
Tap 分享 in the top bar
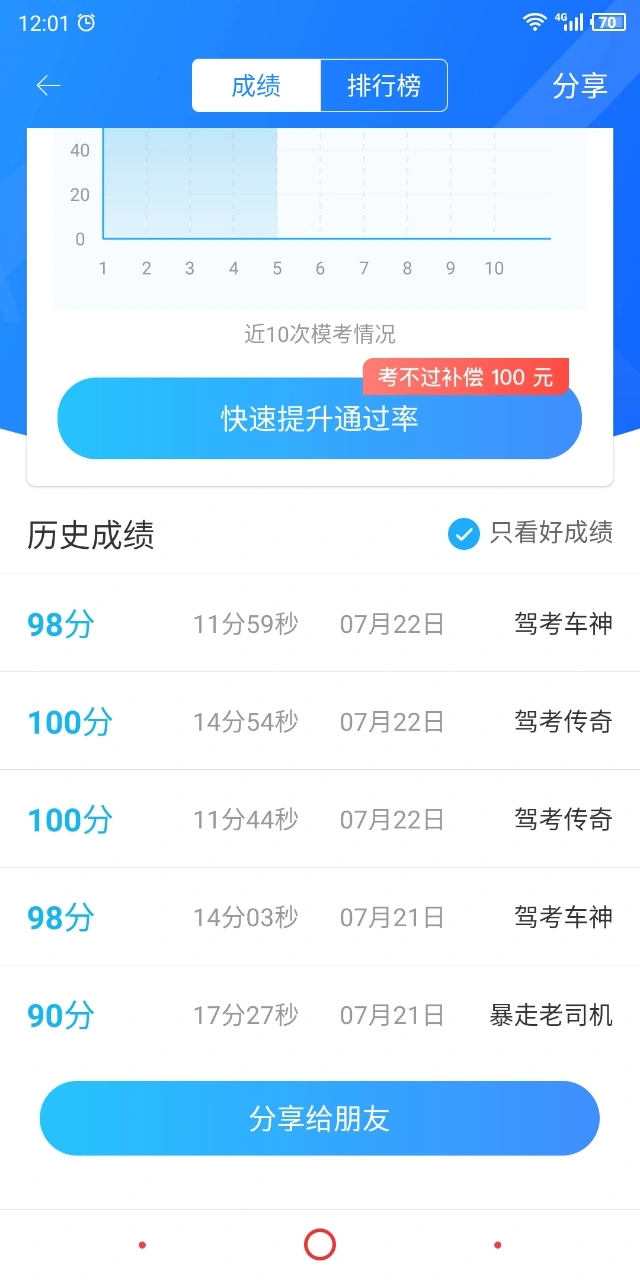click(x=580, y=86)
